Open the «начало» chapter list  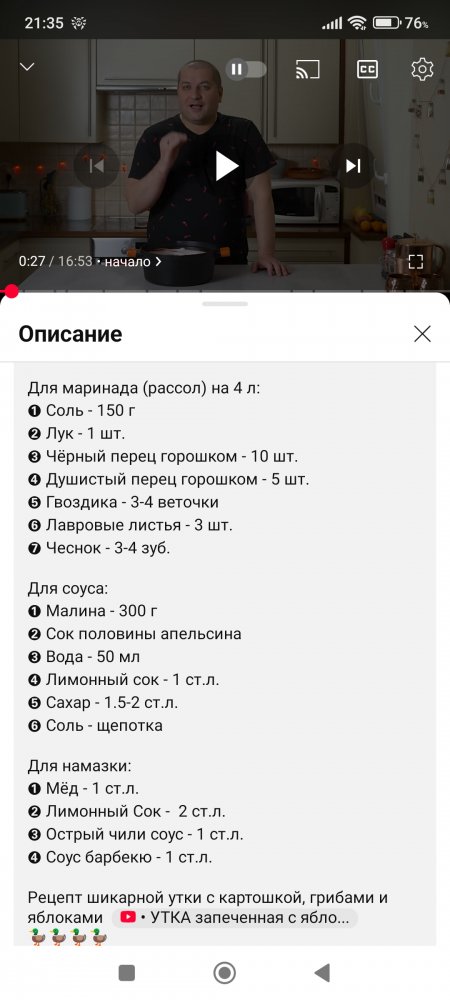pos(133,261)
